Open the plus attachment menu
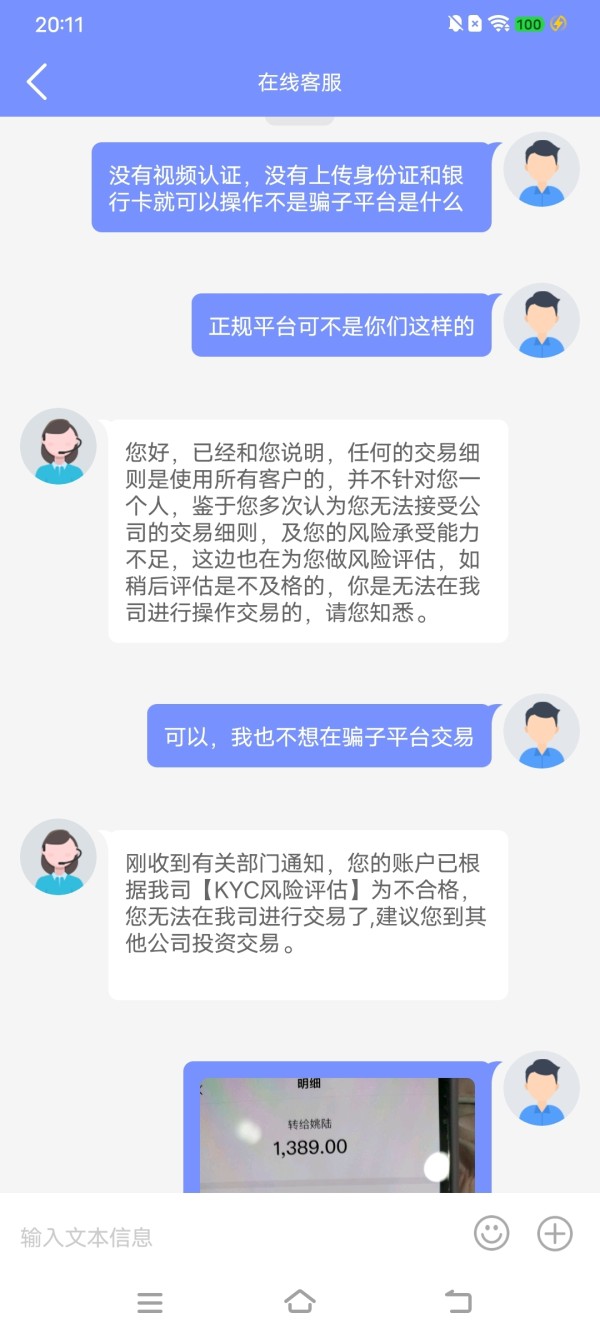The image size is (600, 1338). click(x=555, y=1233)
